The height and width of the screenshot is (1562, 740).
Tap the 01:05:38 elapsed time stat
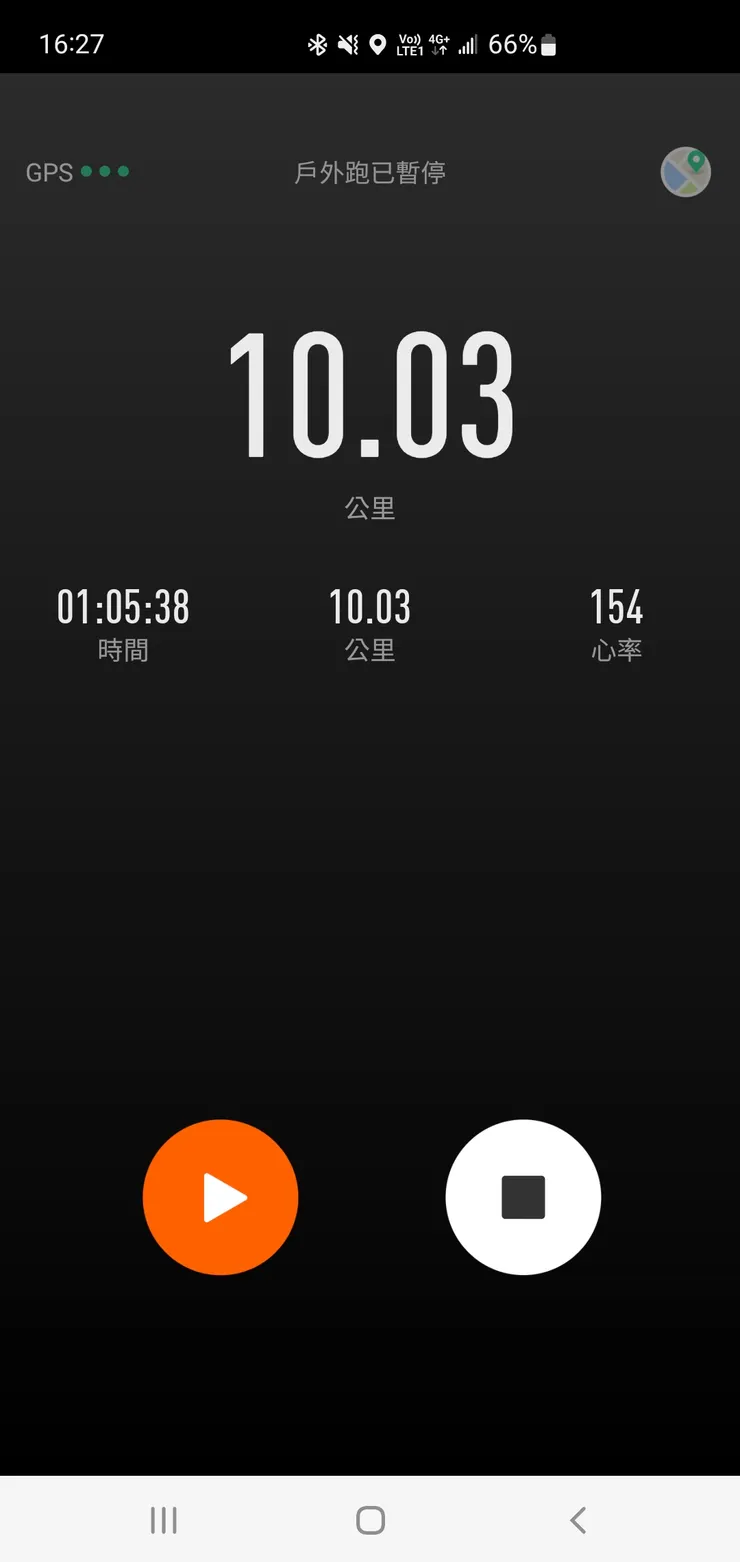(x=122, y=607)
